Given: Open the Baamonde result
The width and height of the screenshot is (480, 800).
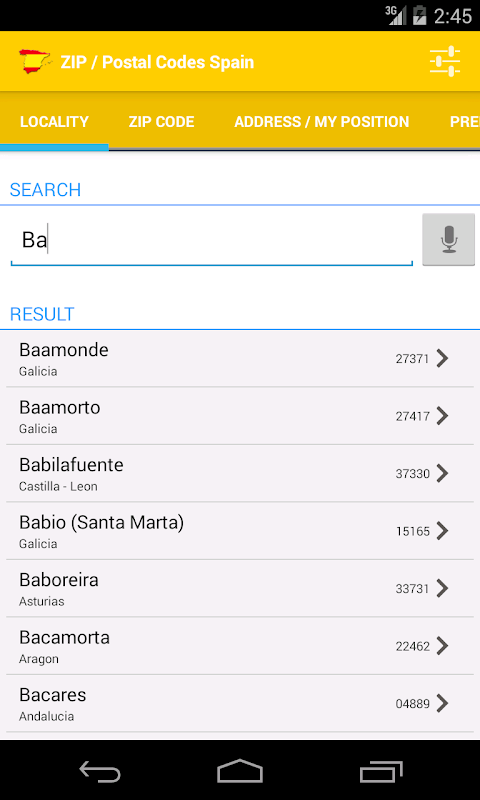Looking at the screenshot, I should point(240,359).
